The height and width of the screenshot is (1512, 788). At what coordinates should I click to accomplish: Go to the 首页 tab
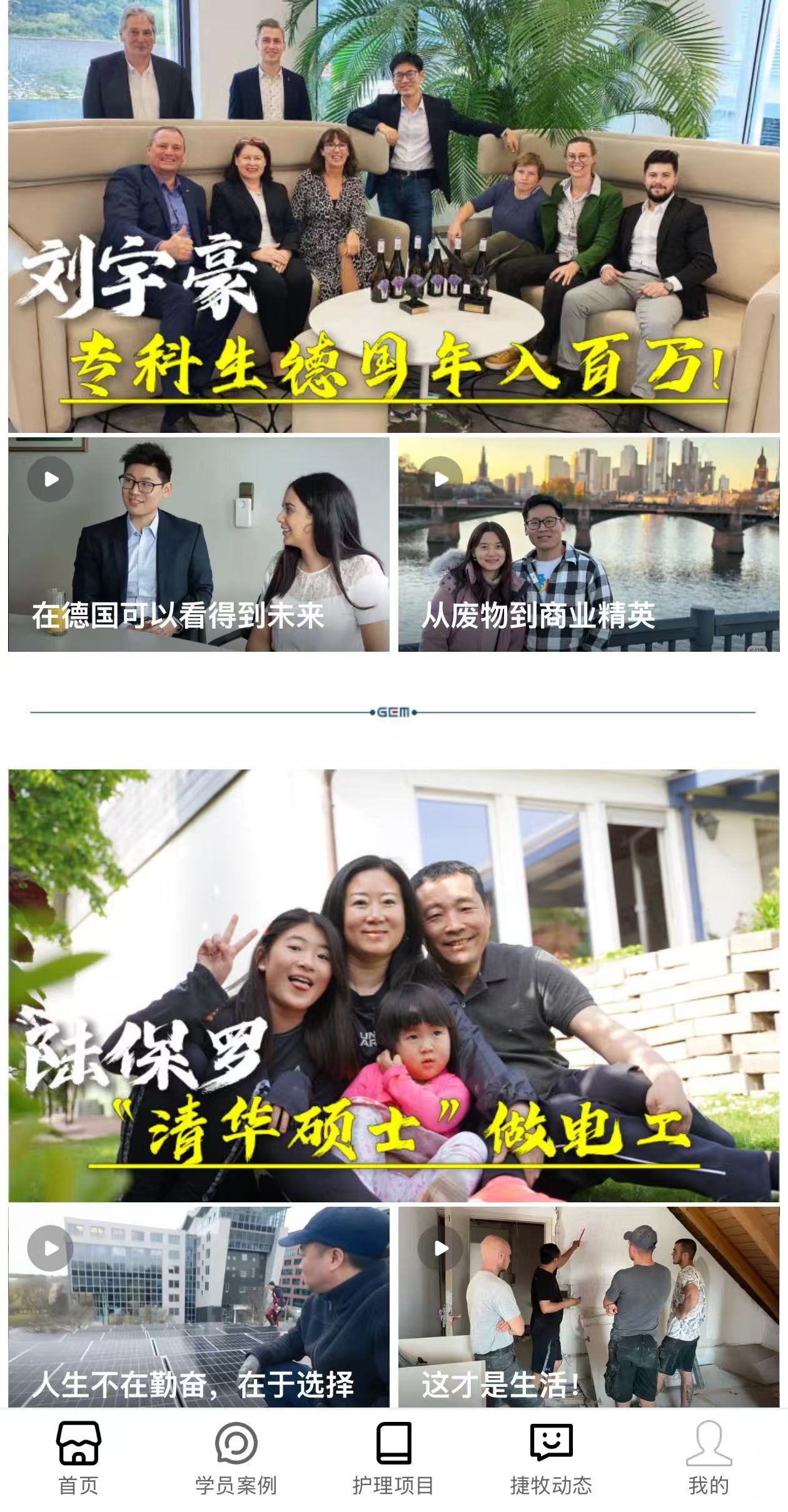(x=79, y=1458)
